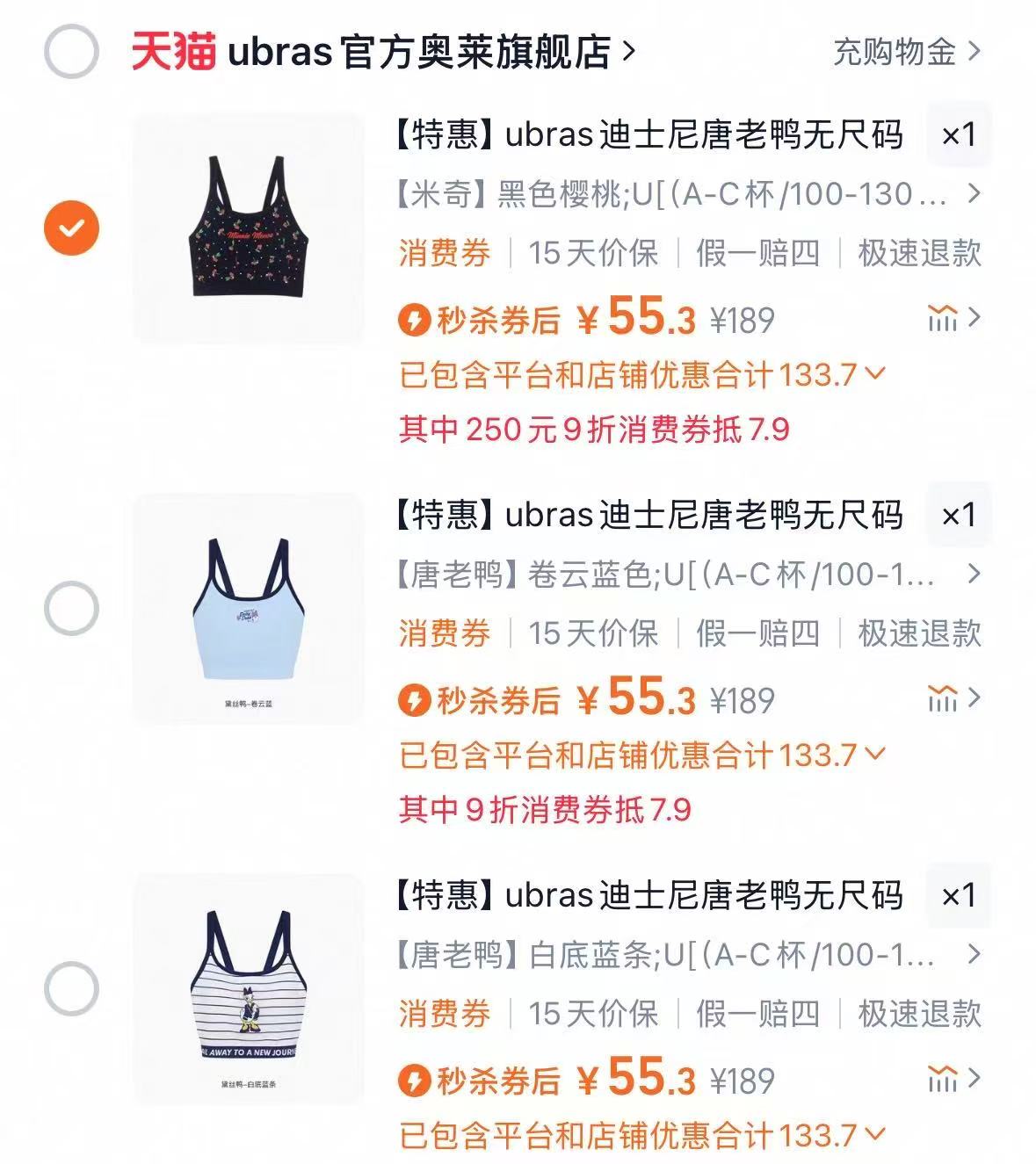
Task: Open price trend icon for 卷云蓝色 item
Action: [951, 699]
